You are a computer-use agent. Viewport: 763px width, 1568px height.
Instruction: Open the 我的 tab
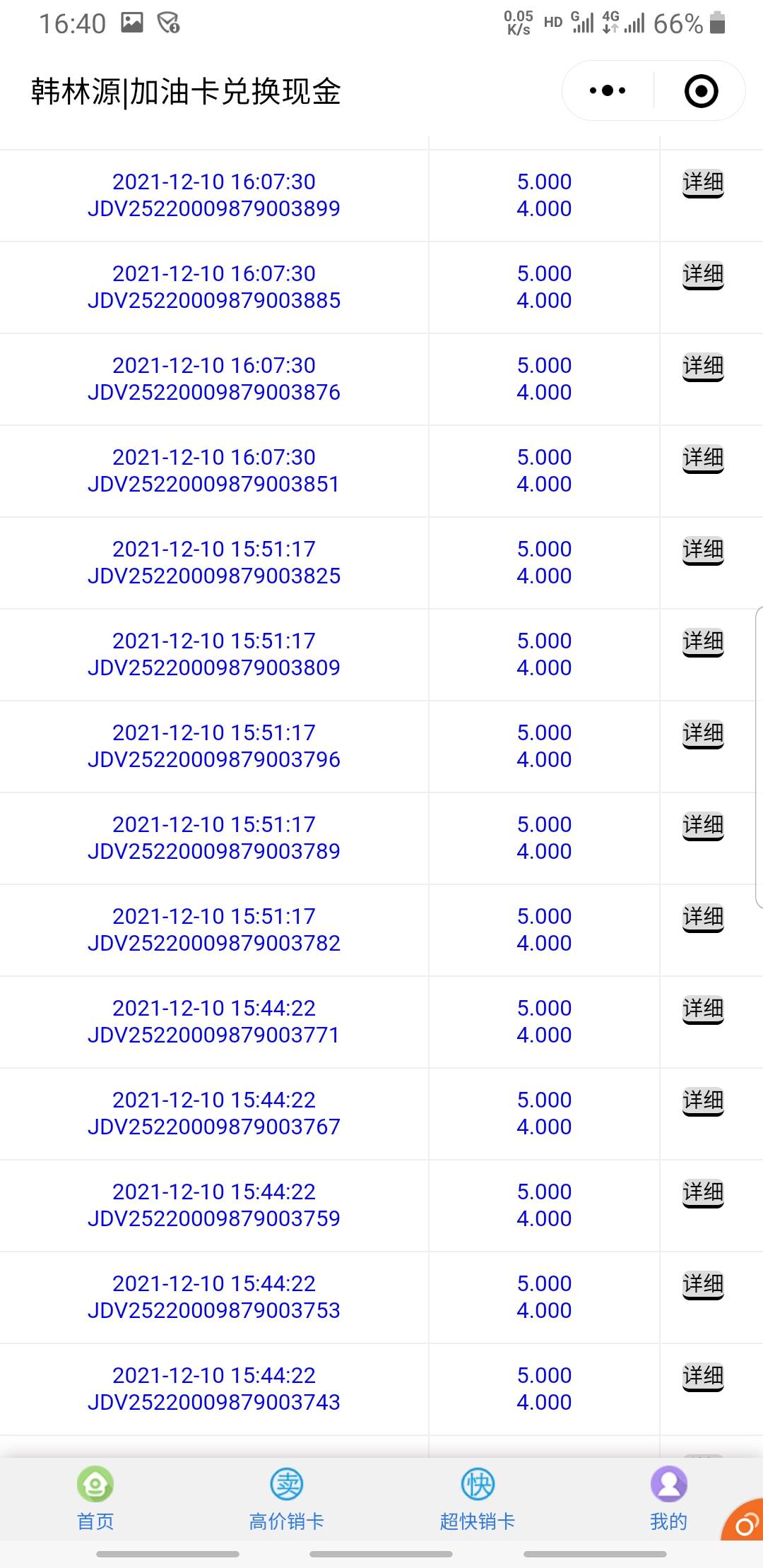668,1499
